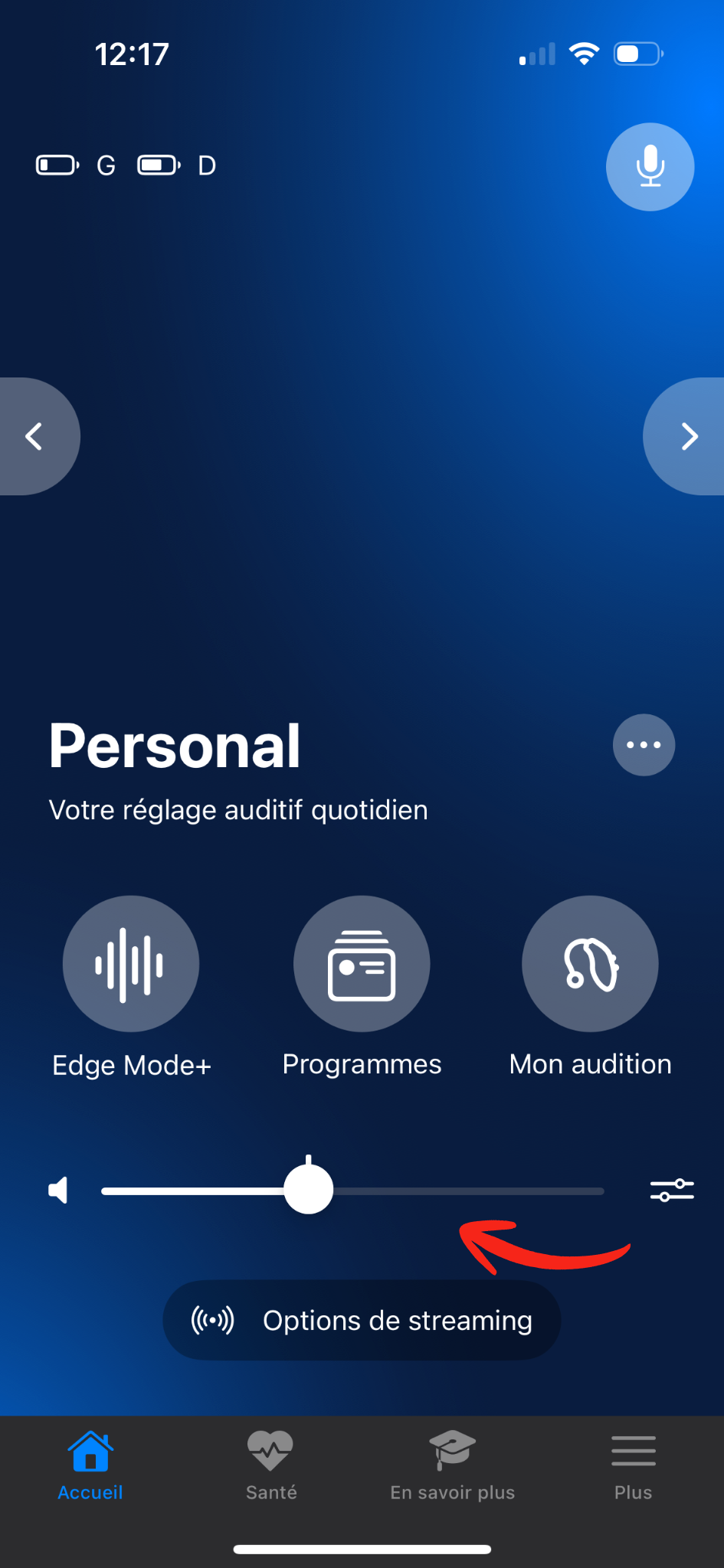Mute with the speaker icon
Viewport: 724px width, 1568px height.
[x=58, y=1191]
